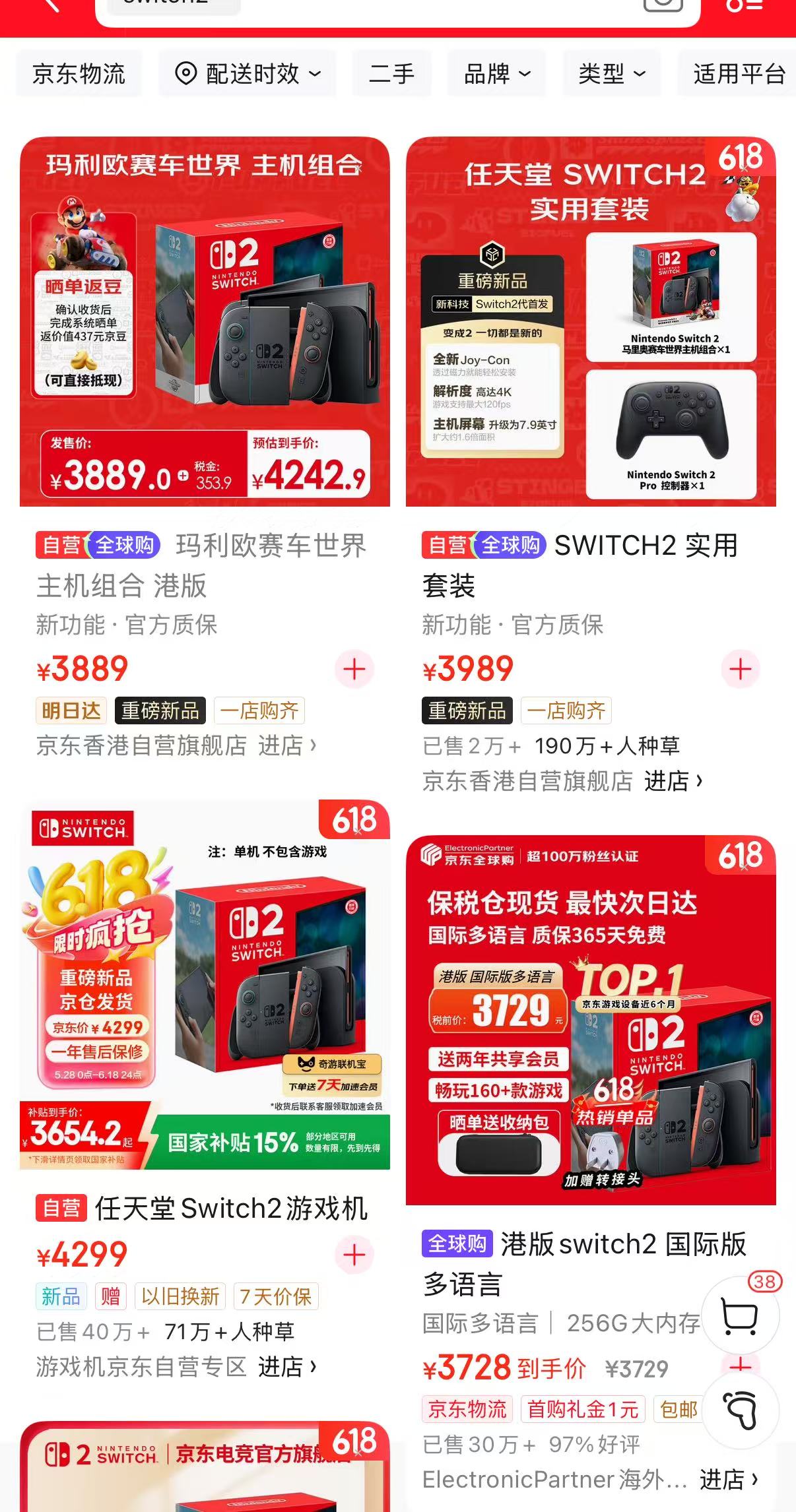Open the floating shopping cart button

(x=740, y=1315)
